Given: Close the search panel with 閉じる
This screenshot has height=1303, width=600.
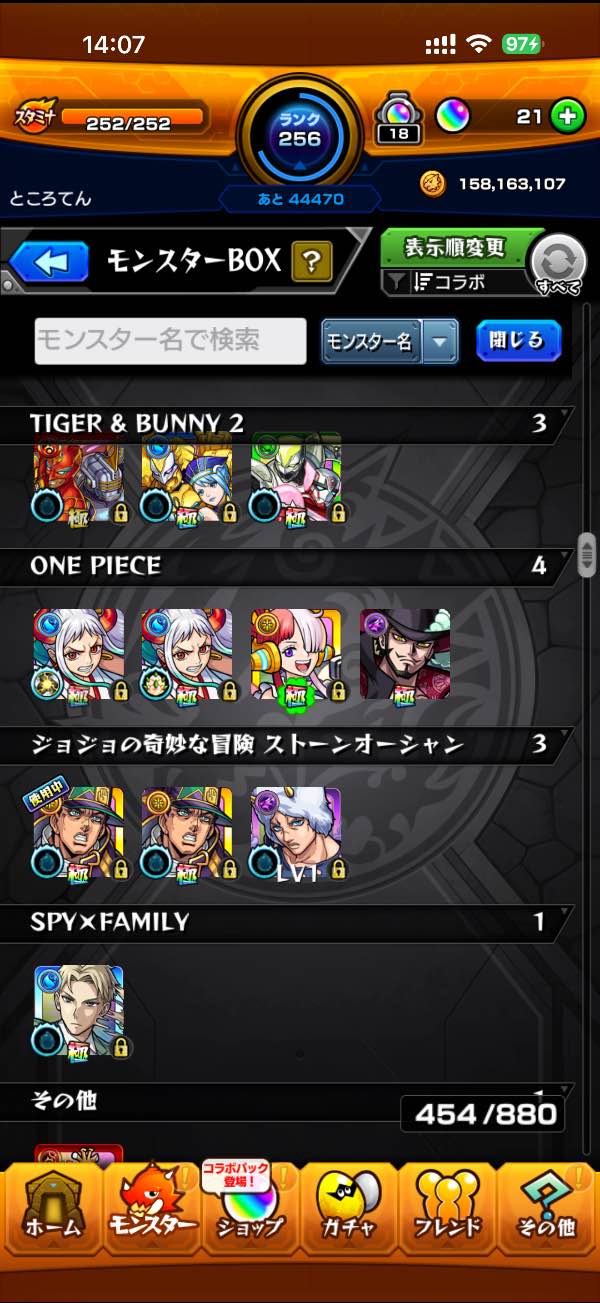Looking at the screenshot, I should click(517, 341).
